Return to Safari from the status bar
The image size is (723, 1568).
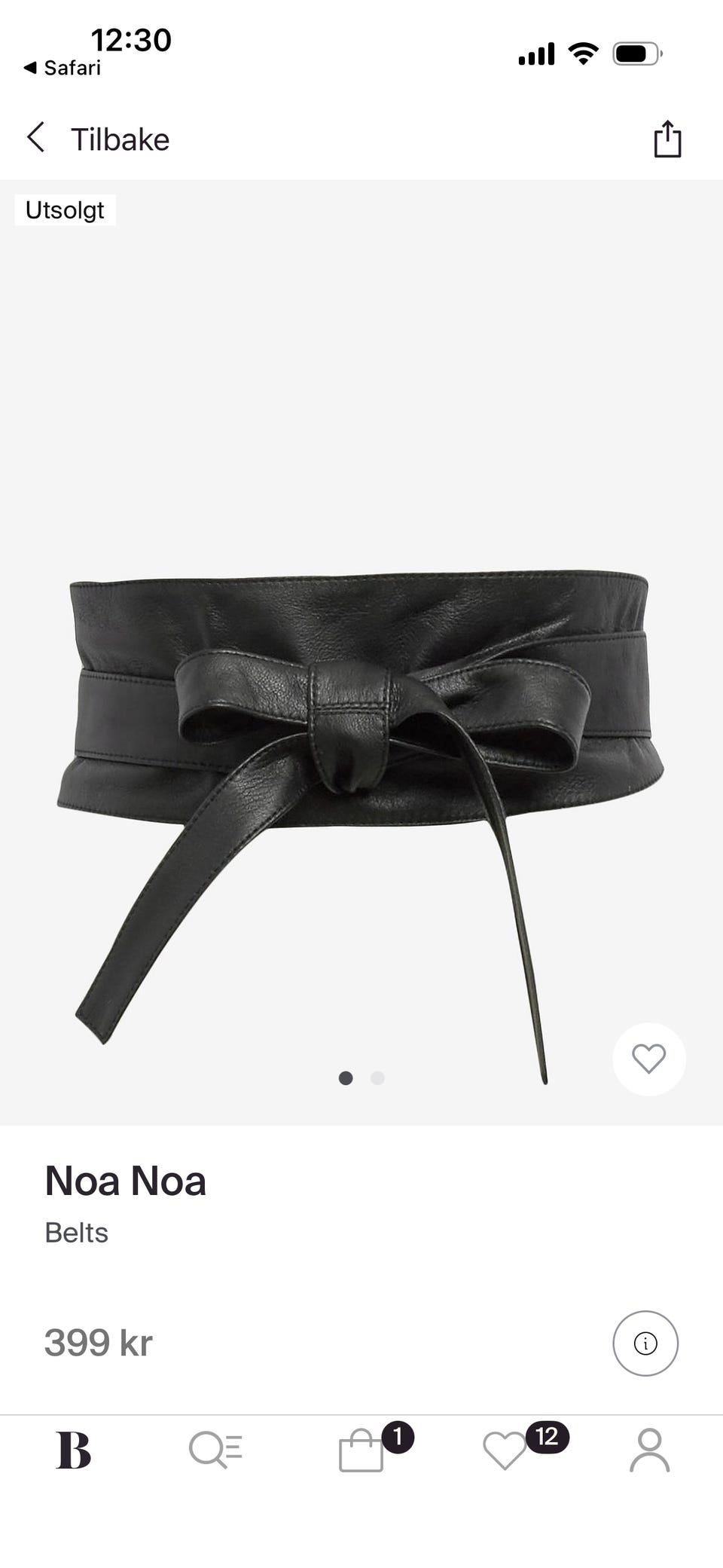pos(63,68)
